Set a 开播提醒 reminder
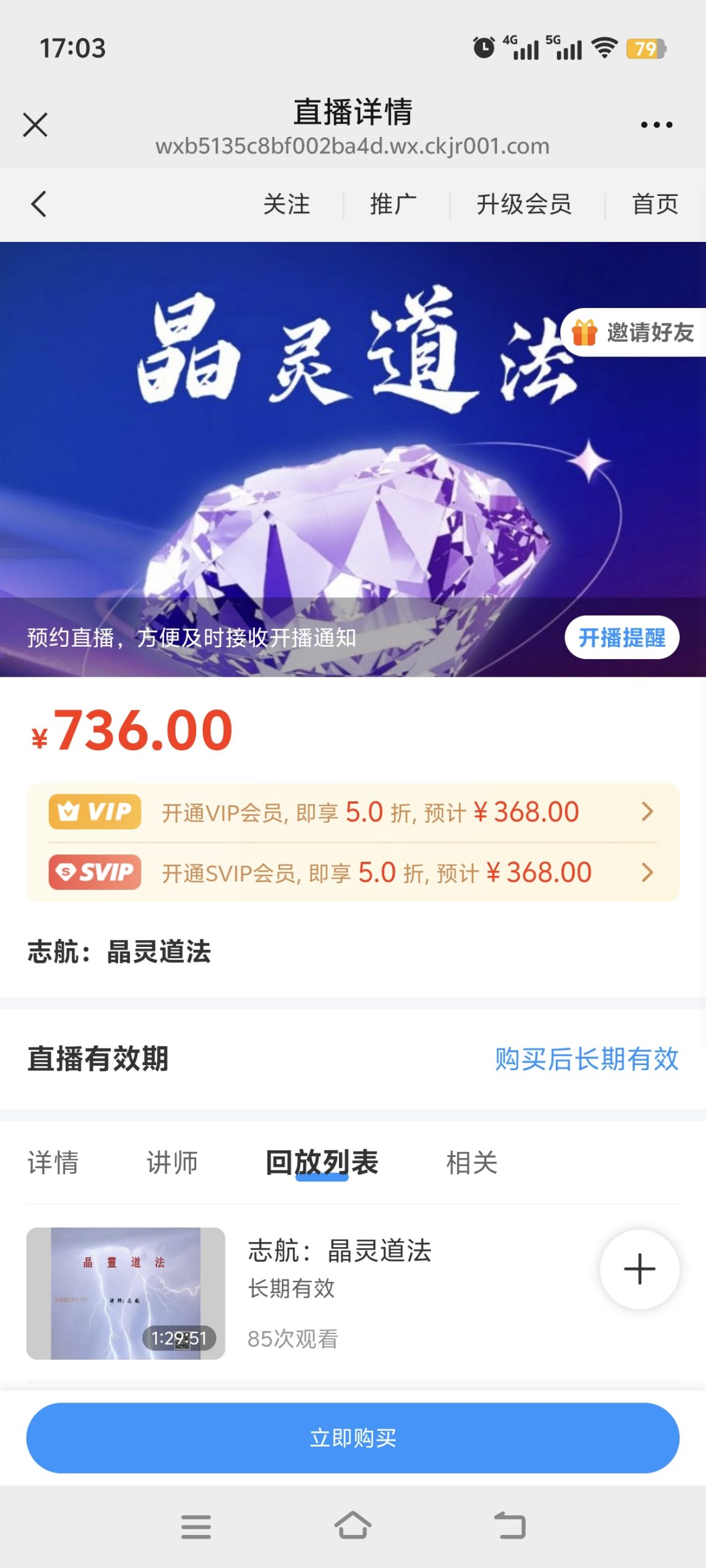 [621, 638]
